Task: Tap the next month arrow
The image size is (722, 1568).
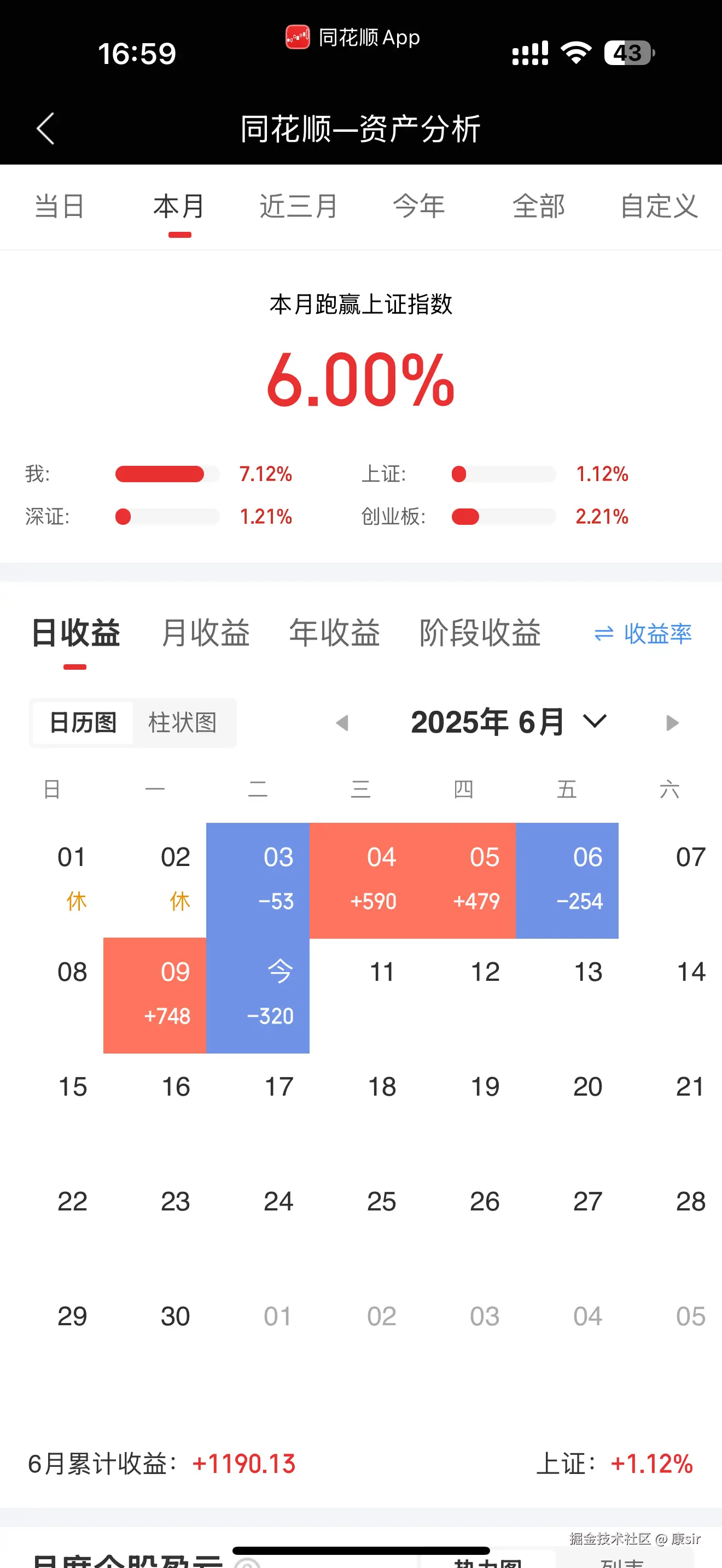Action: click(672, 722)
